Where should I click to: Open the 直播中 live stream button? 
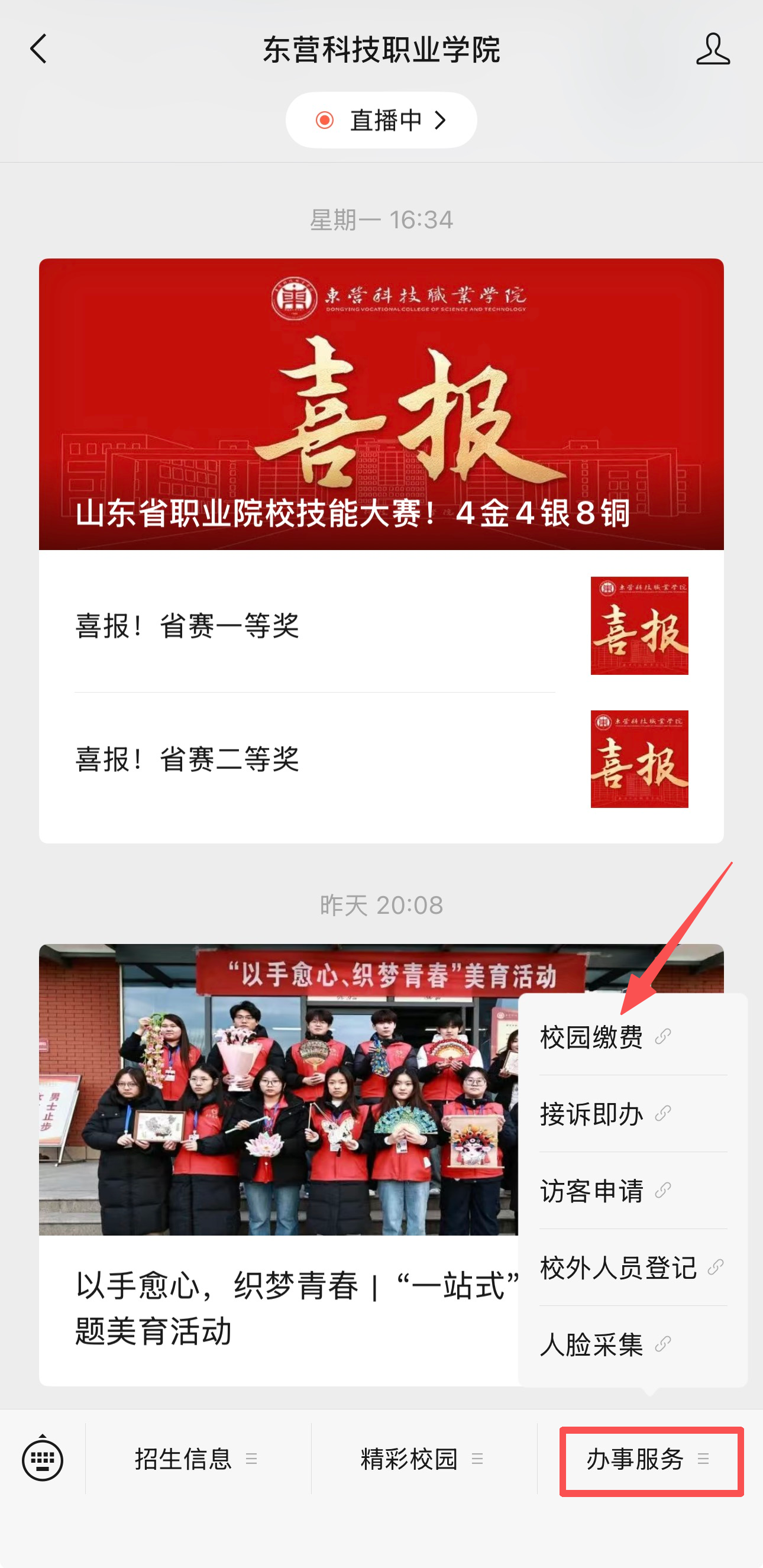[381, 120]
